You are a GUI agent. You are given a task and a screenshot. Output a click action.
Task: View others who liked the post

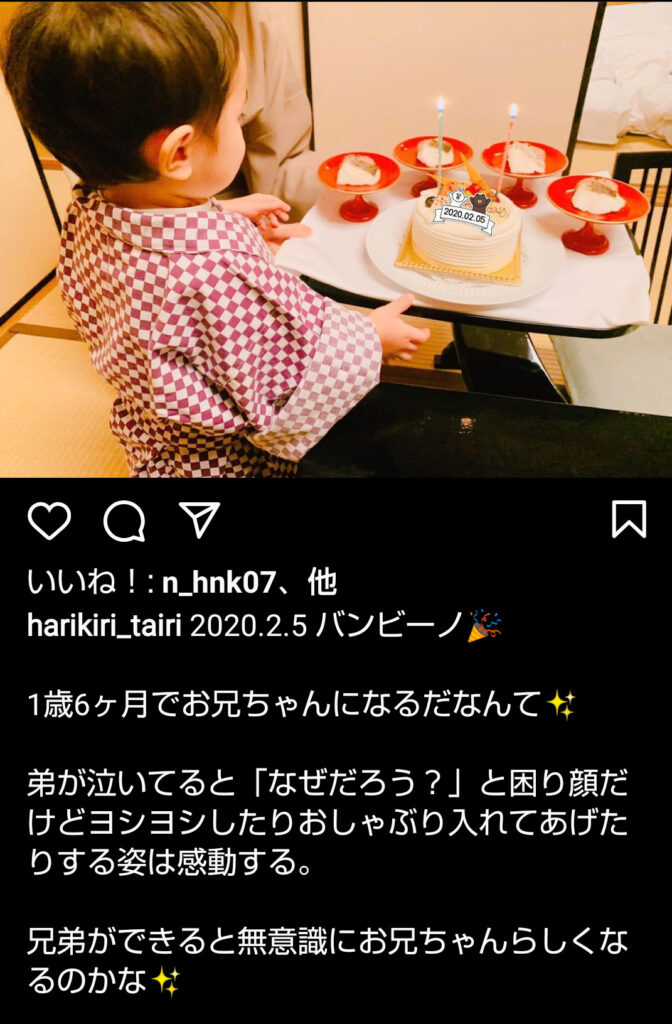(323, 582)
